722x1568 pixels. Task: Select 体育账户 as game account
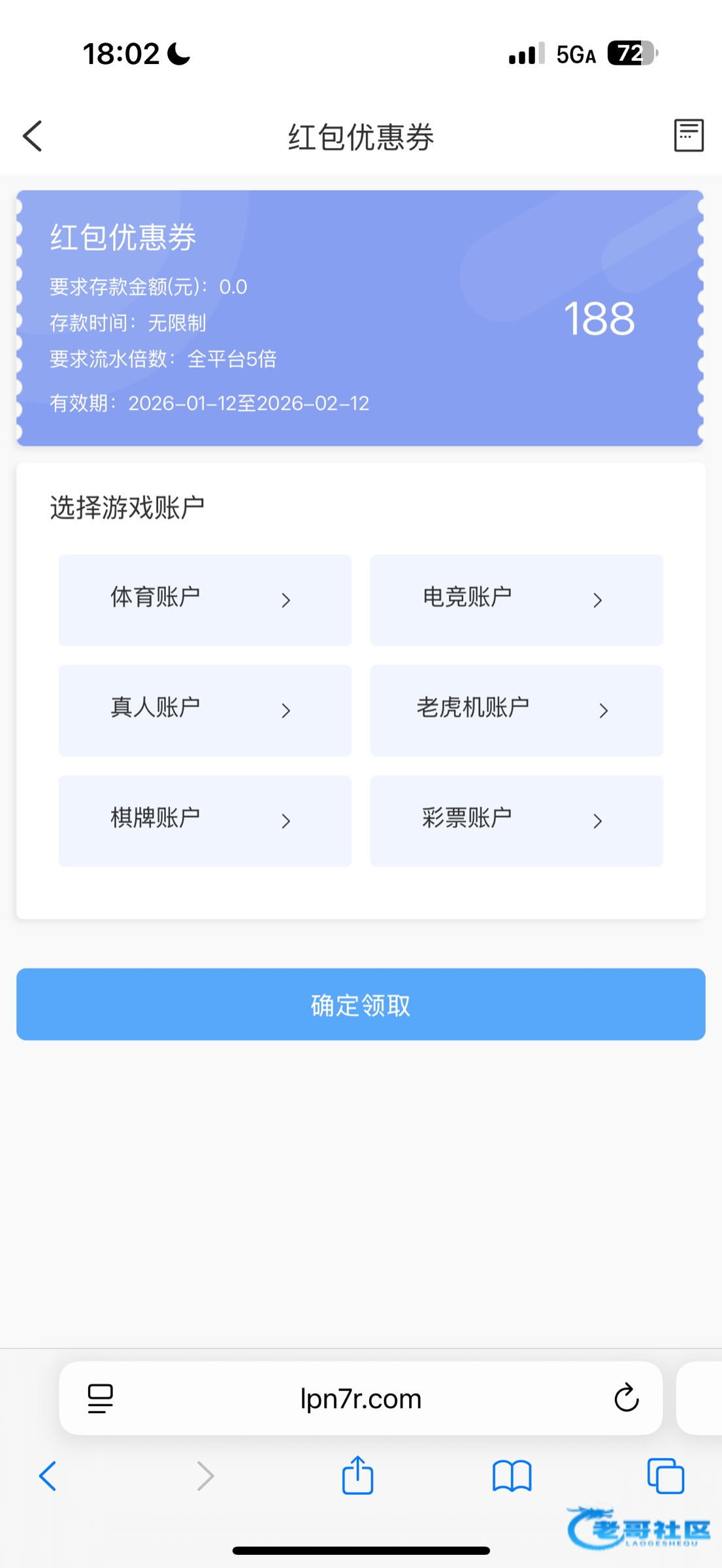(x=205, y=600)
